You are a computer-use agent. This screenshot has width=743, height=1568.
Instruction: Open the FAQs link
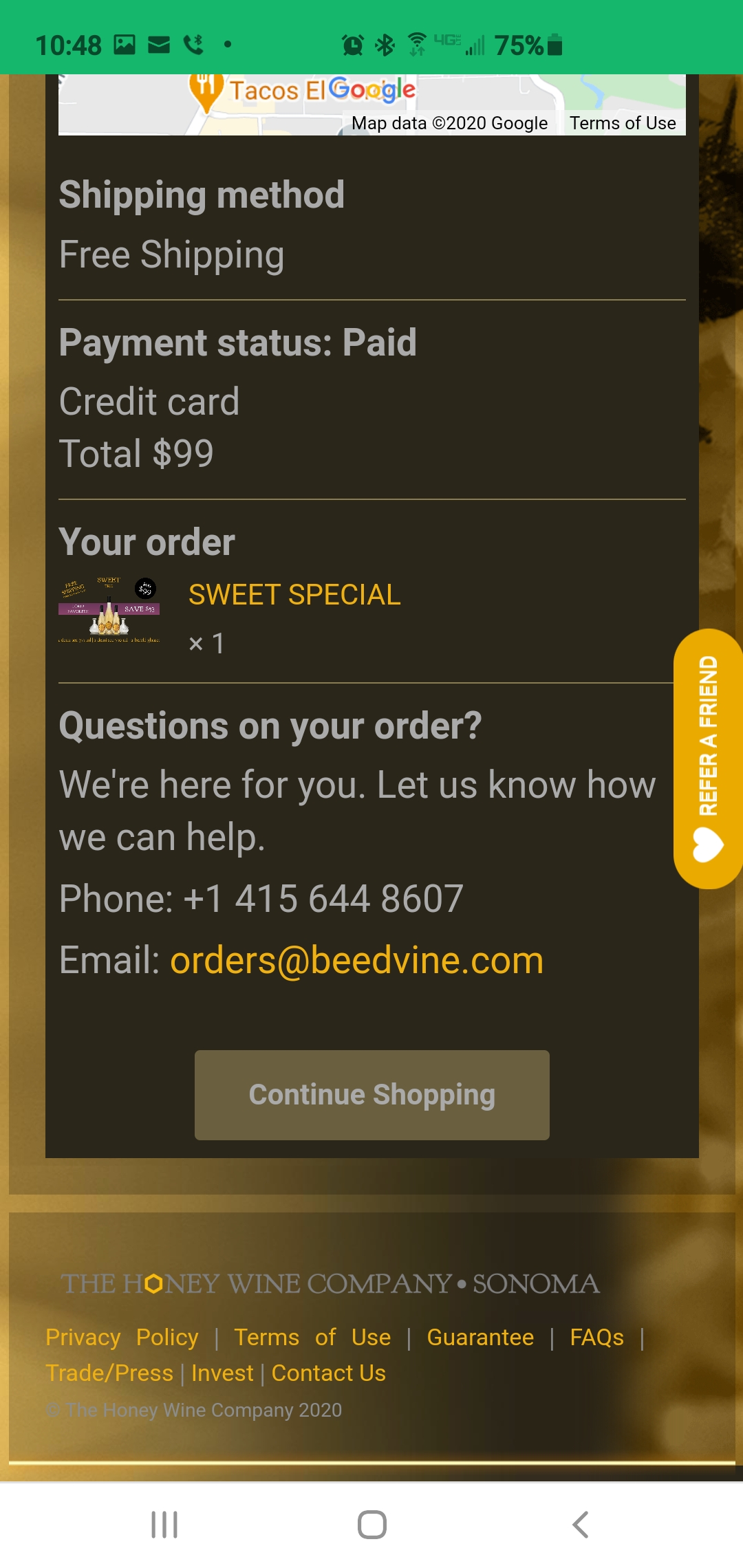pyautogui.click(x=596, y=1337)
